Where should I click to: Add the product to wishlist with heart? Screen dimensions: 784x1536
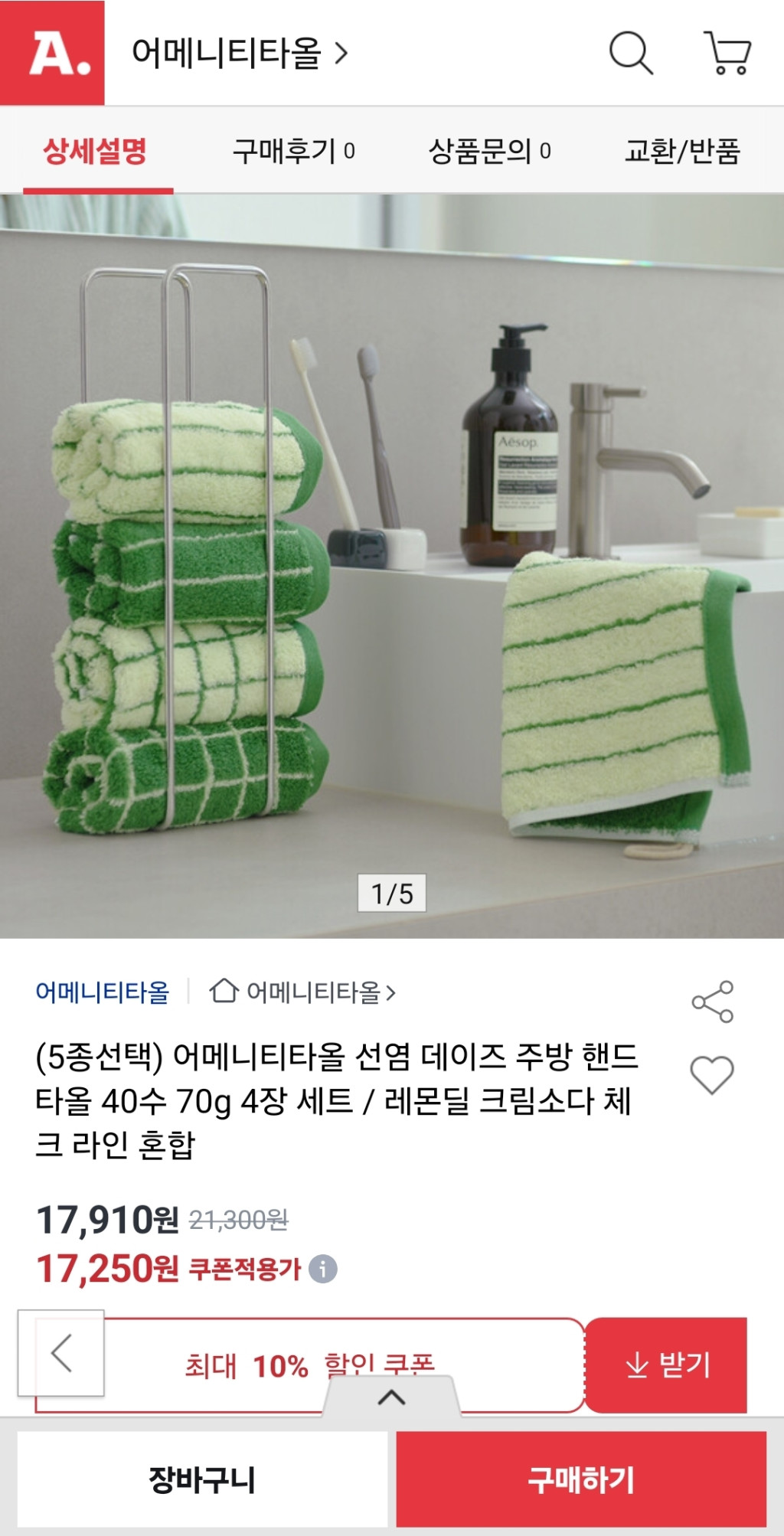(x=712, y=1074)
